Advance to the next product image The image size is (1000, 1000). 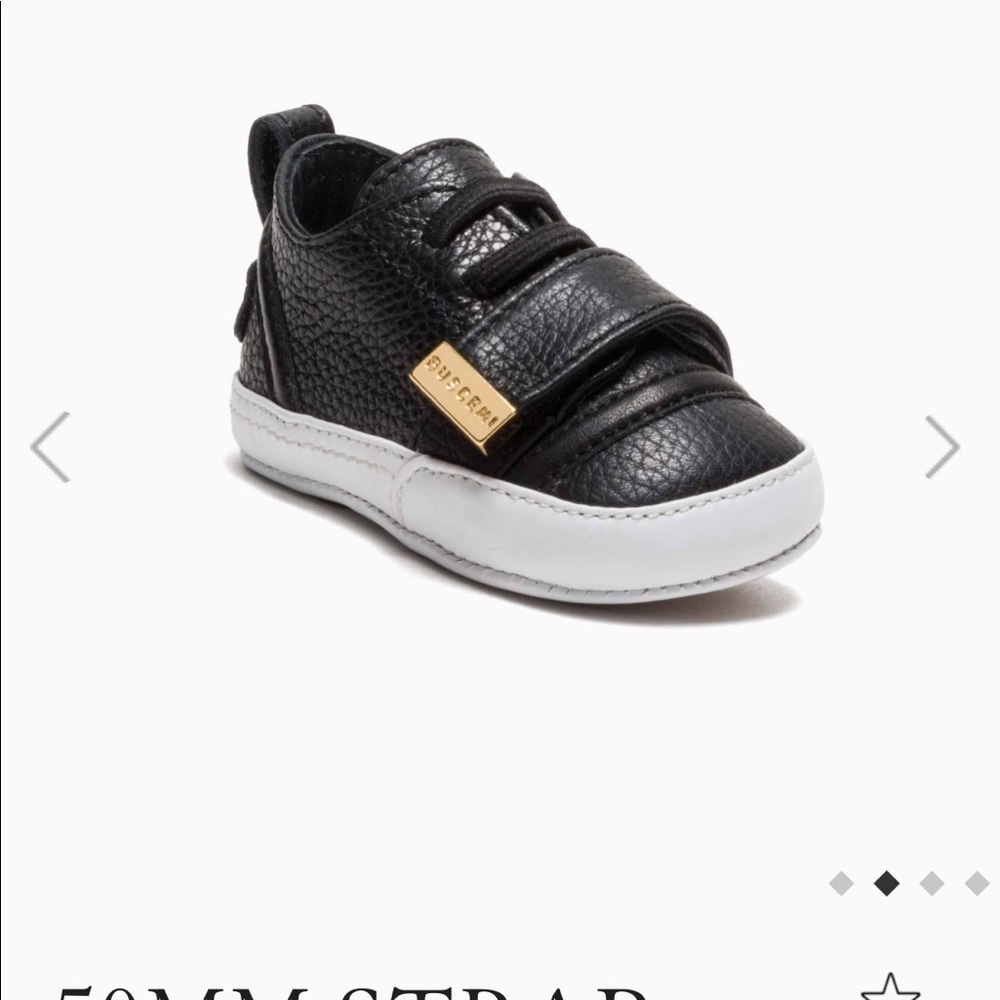pos(941,447)
